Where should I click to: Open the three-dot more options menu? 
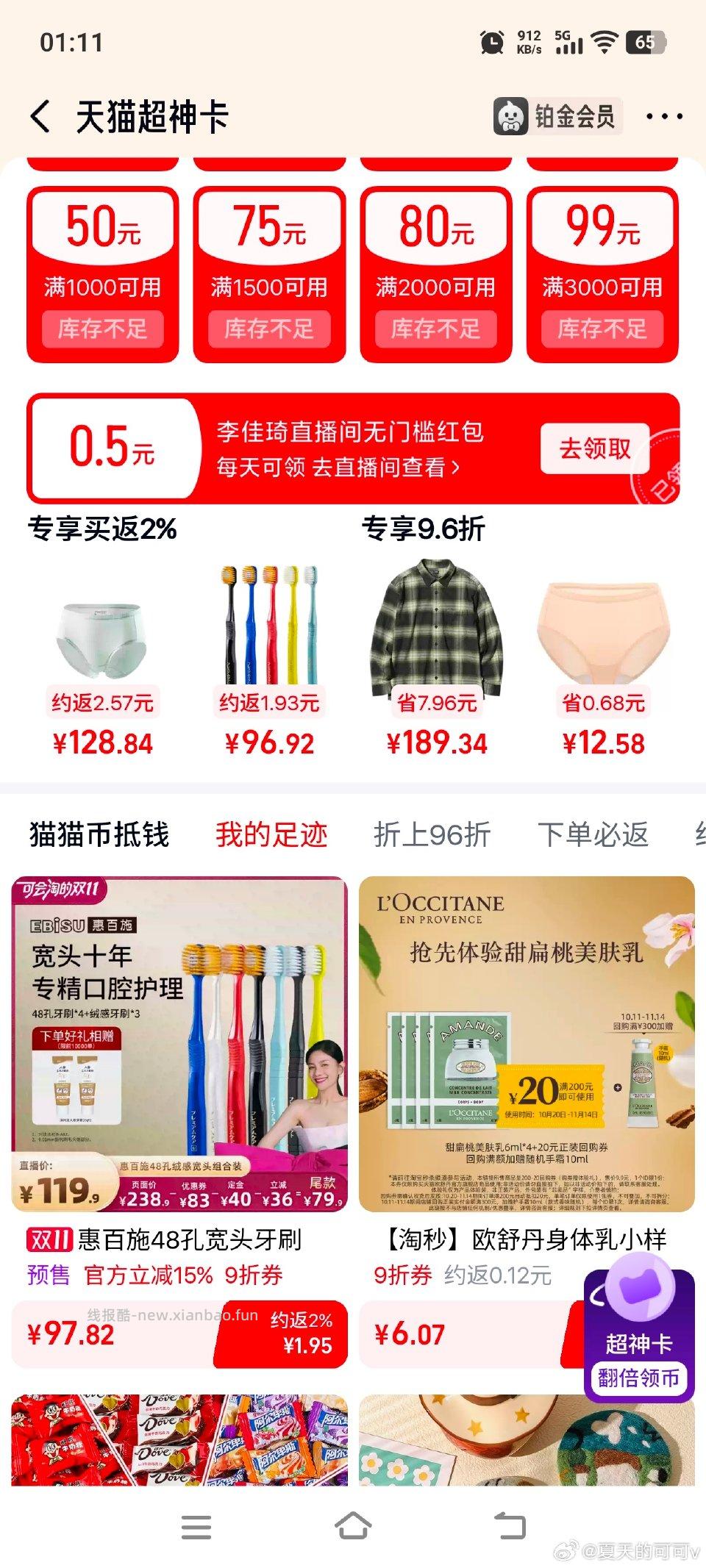point(663,115)
